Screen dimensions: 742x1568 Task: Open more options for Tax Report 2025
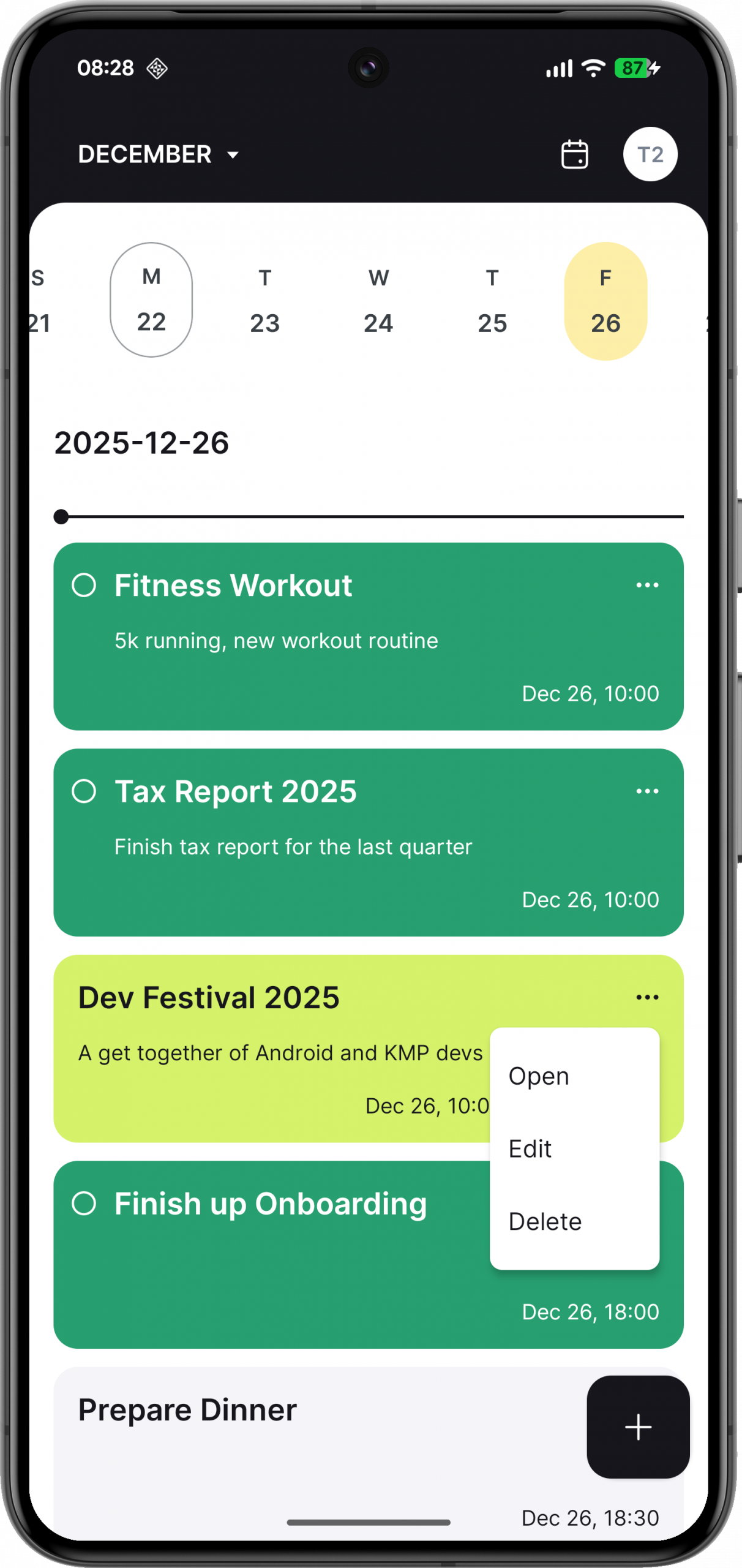pos(647,791)
